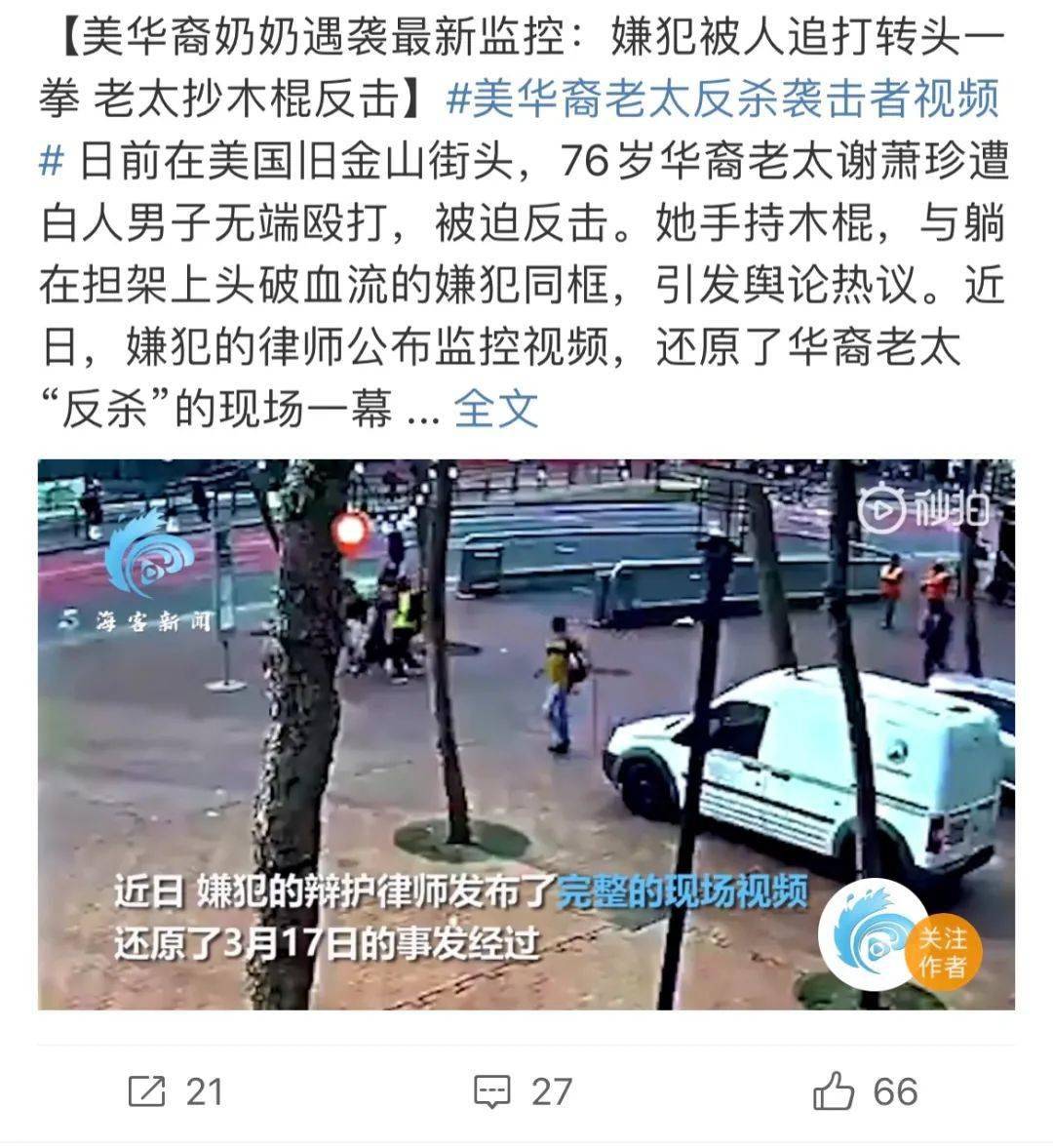Viewport: 1053px width, 1148px height.
Task: Expand the full post via 全文 link
Action: (496, 408)
